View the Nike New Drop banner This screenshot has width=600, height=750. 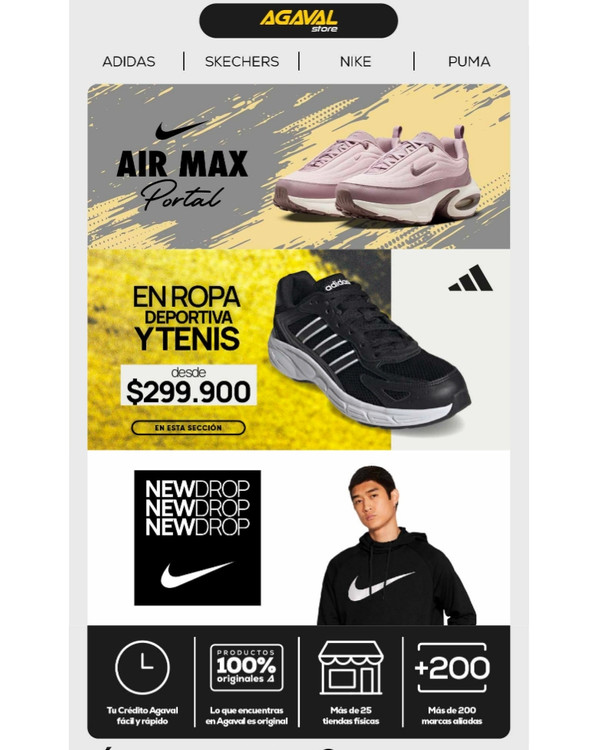[x=298, y=538]
